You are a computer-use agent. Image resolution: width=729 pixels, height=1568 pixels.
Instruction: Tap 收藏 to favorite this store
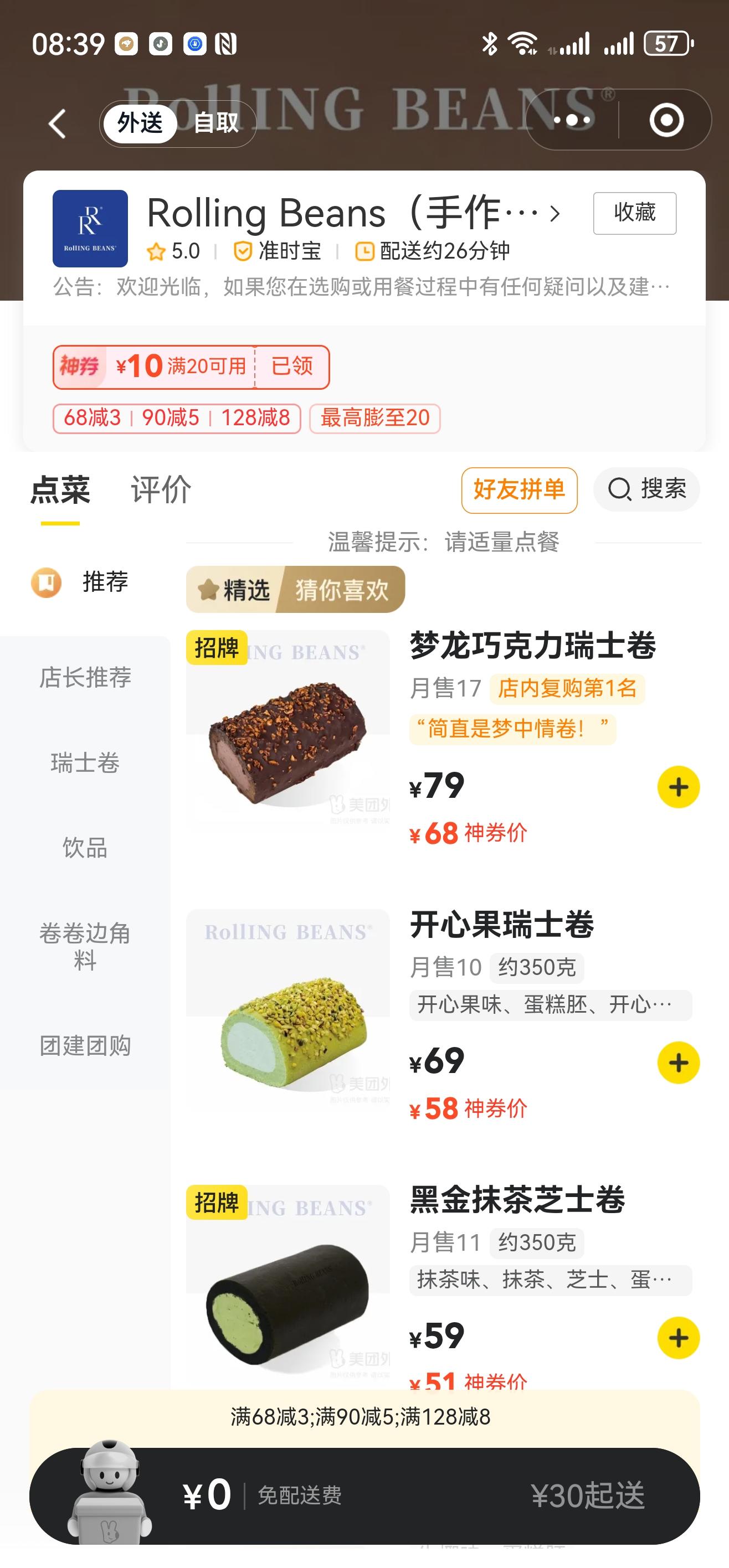634,213
